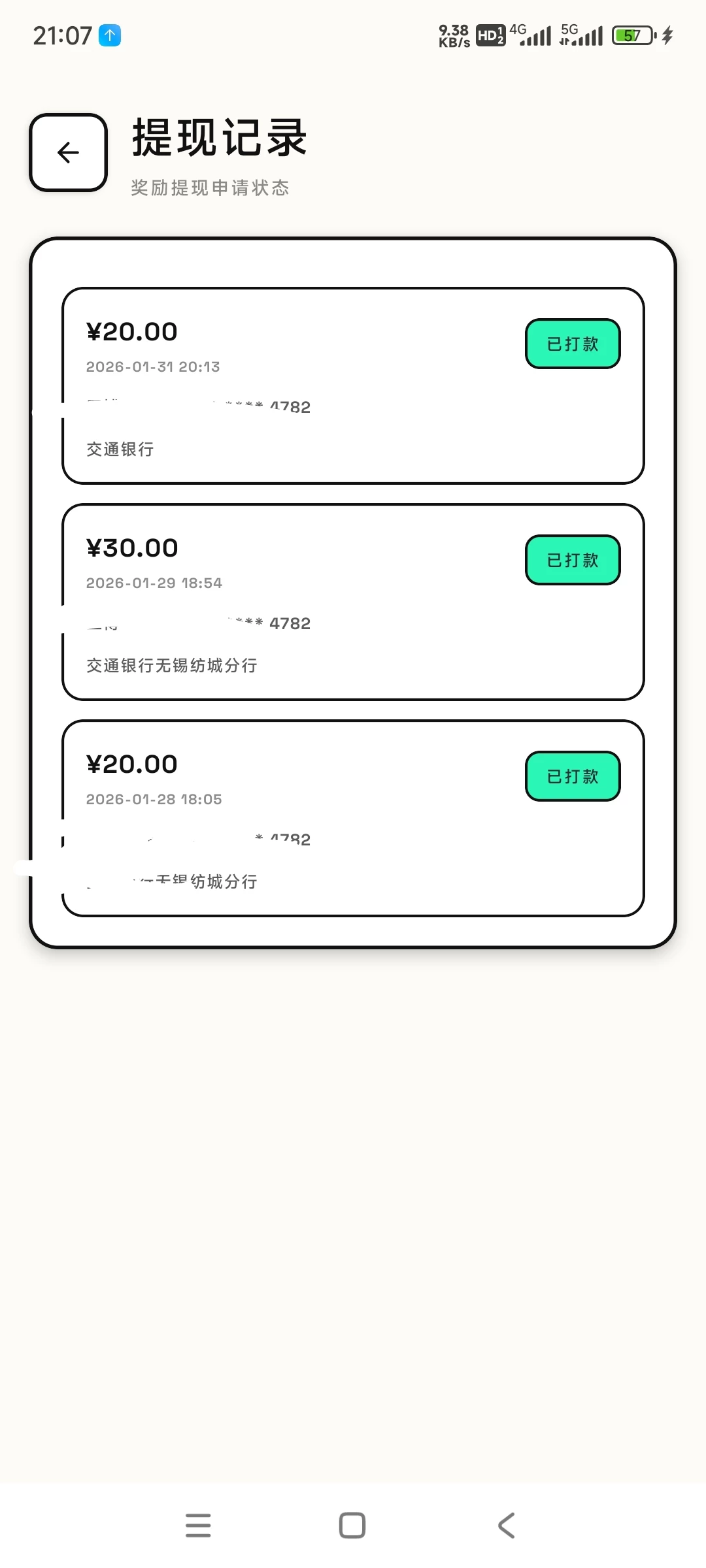Go back using the top arrow button
The height and width of the screenshot is (1568, 706).
(x=68, y=153)
